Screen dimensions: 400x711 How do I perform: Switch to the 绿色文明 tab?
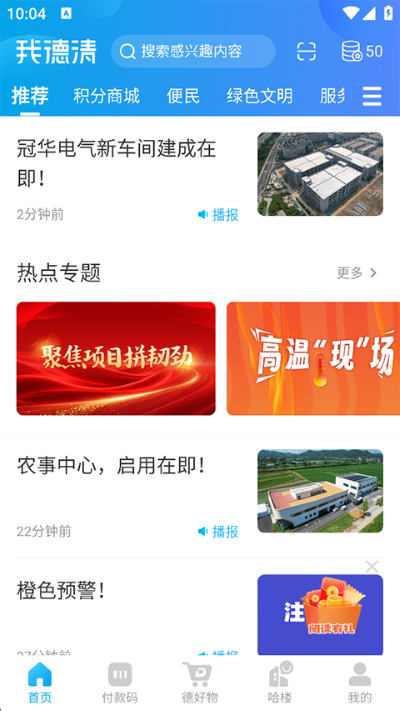click(x=260, y=96)
